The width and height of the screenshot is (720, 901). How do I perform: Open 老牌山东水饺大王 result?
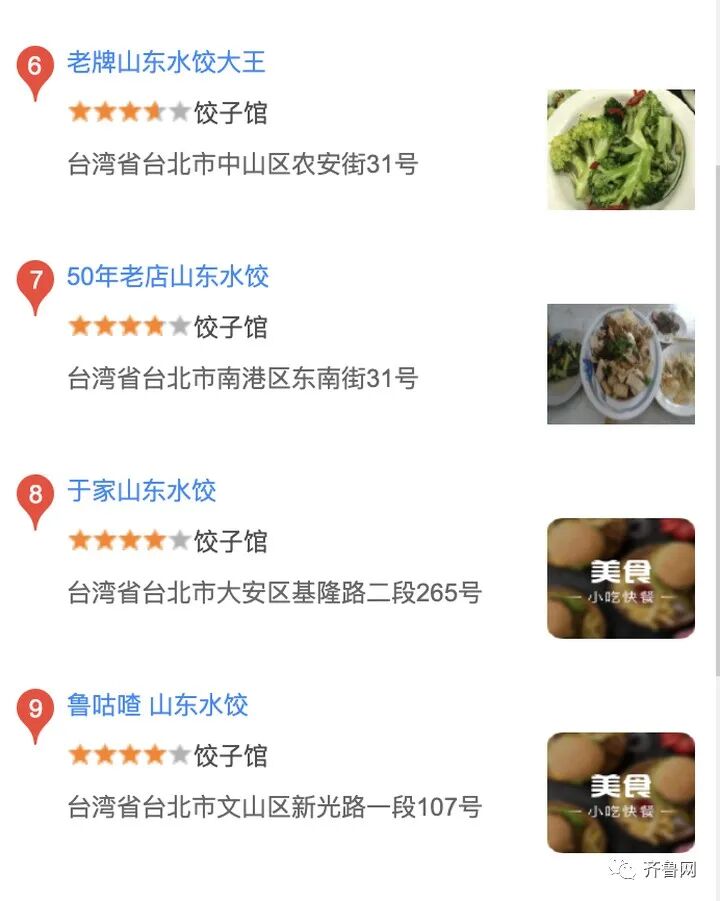[x=166, y=63]
